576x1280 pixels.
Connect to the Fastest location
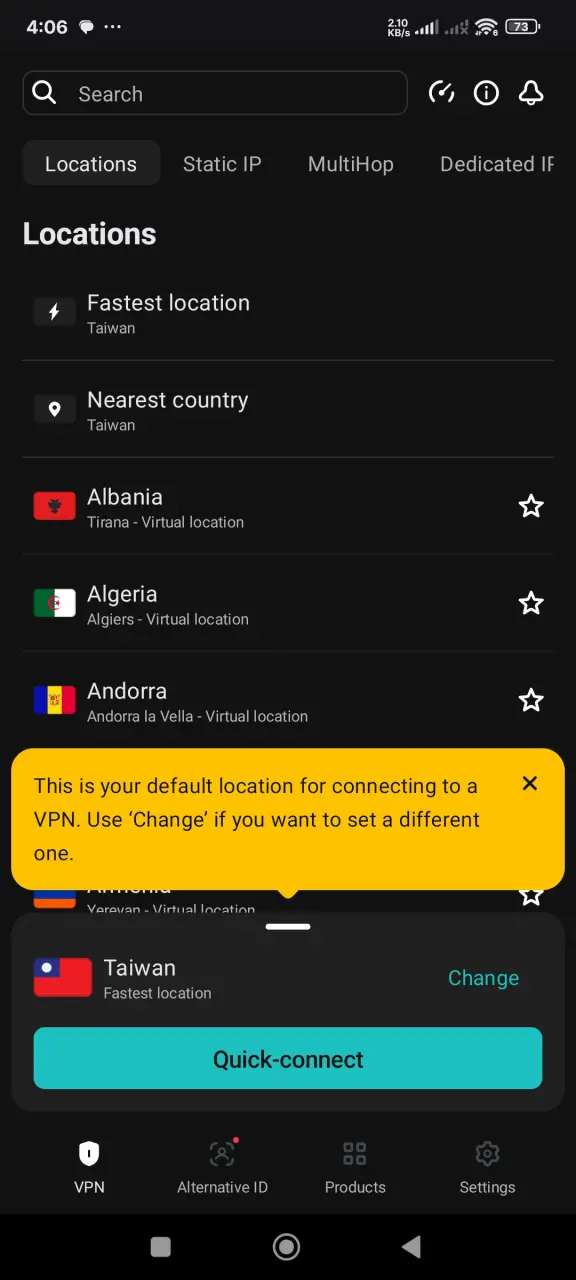[x=288, y=313]
